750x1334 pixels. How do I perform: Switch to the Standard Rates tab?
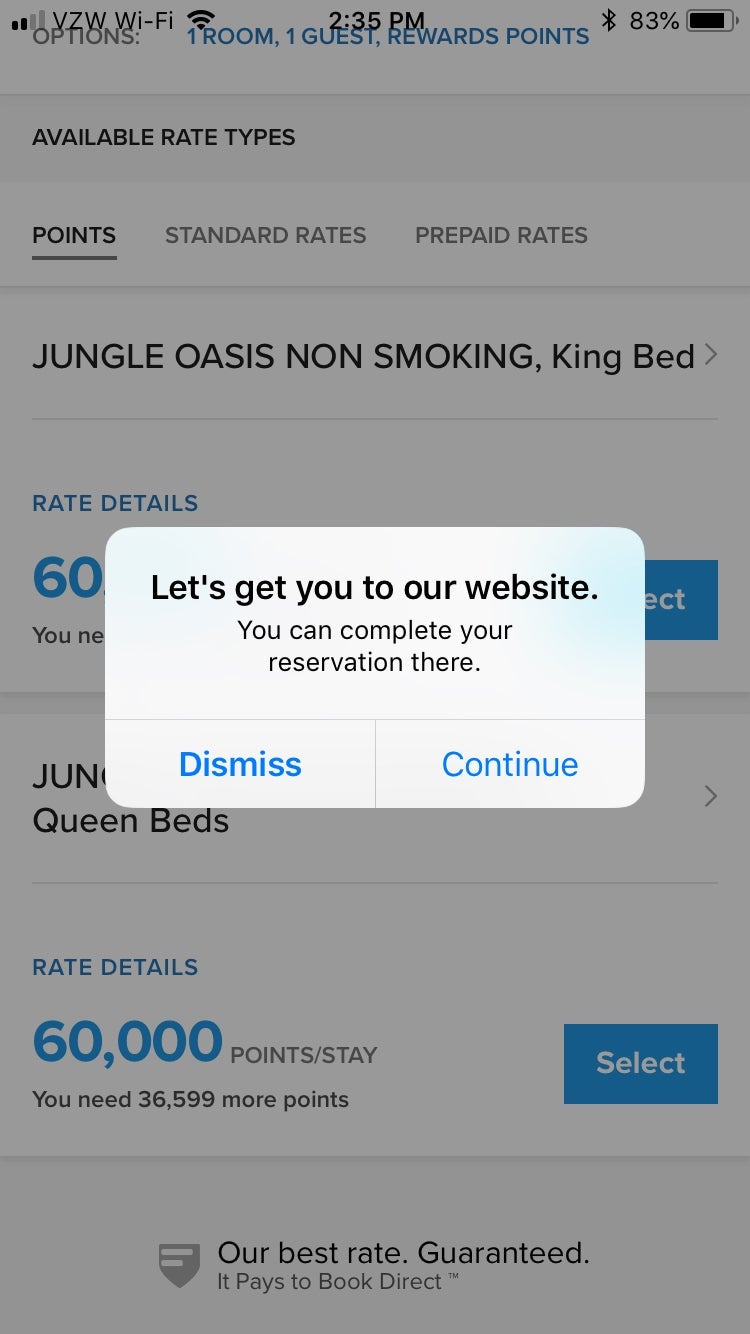(265, 236)
